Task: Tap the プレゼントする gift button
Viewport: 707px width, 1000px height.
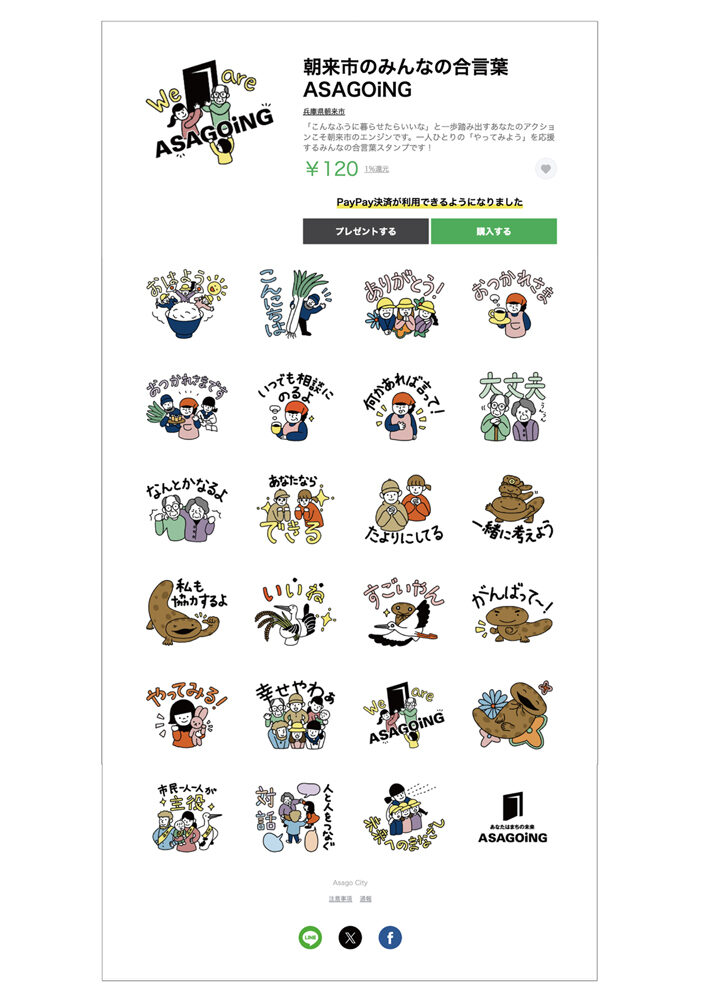Action: (x=366, y=231)
